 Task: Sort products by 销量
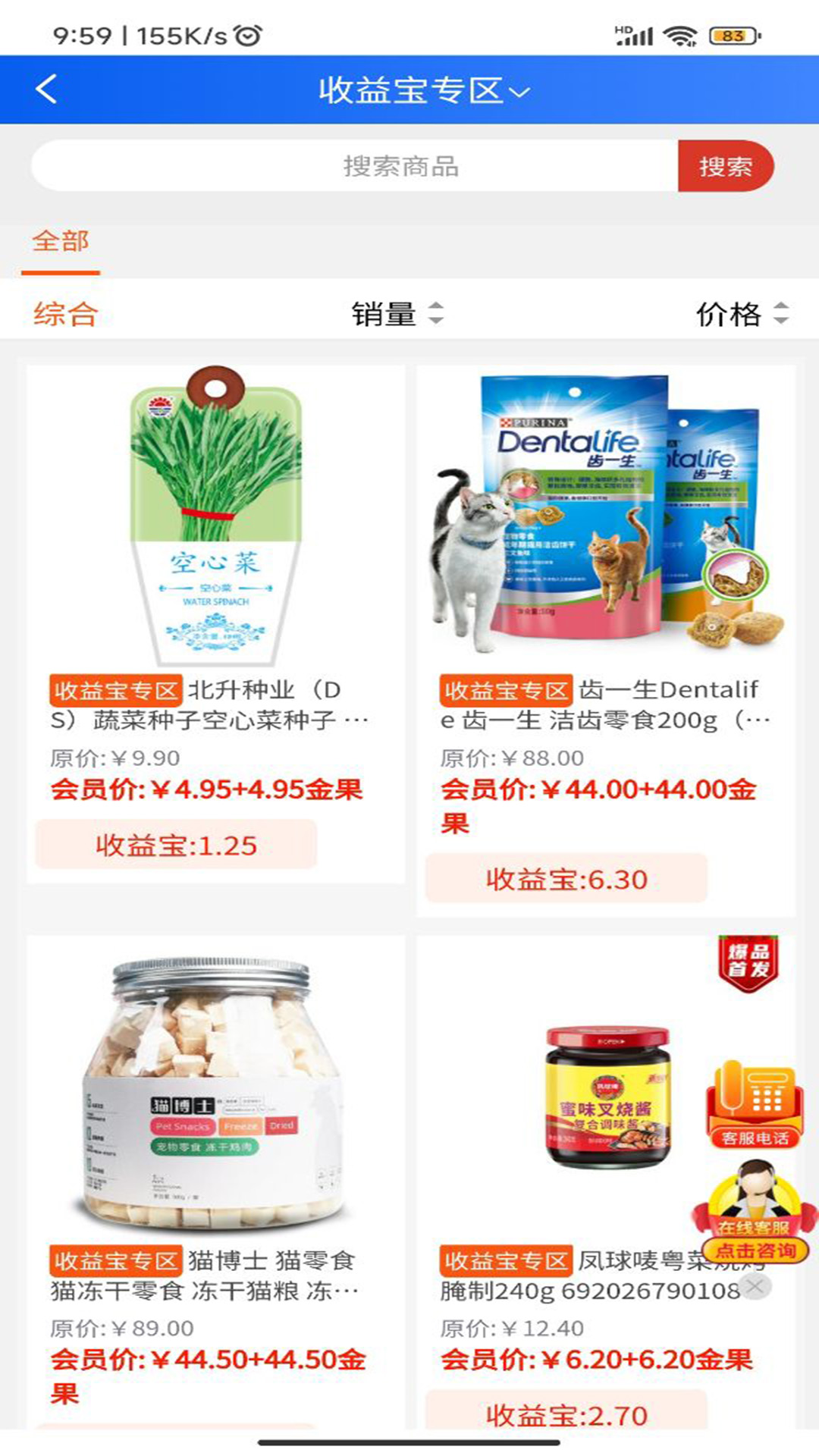tap(397, 314)
